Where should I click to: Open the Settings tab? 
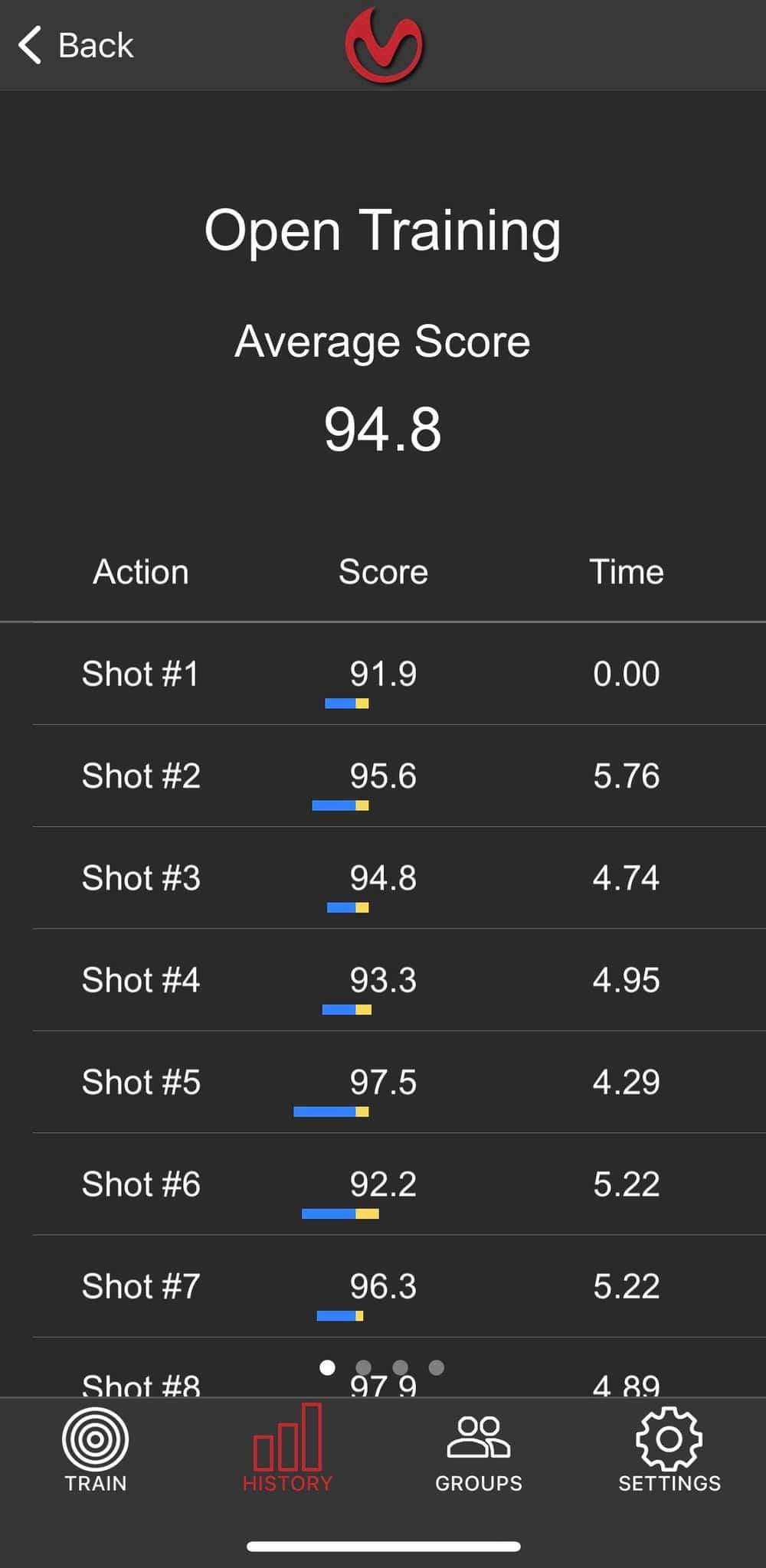pos(669,1450)
